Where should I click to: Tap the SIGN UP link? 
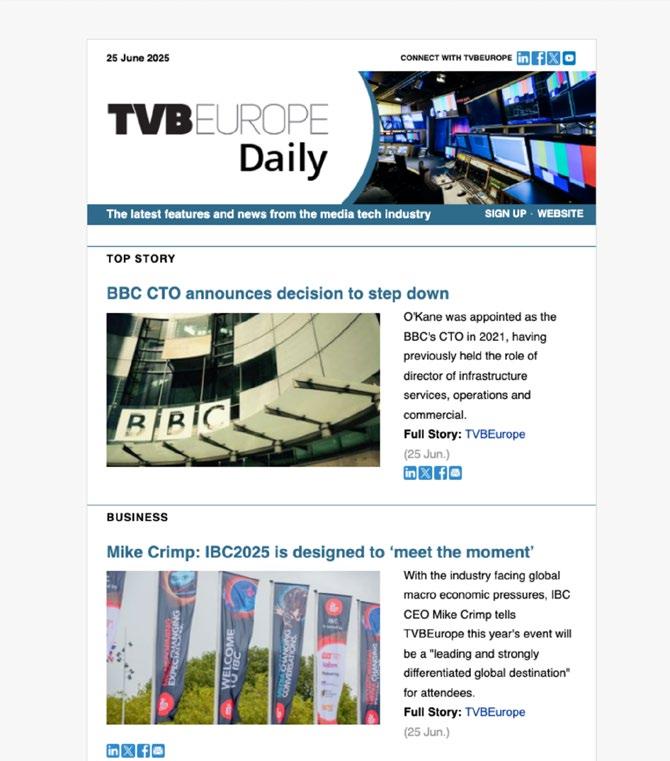504,214
